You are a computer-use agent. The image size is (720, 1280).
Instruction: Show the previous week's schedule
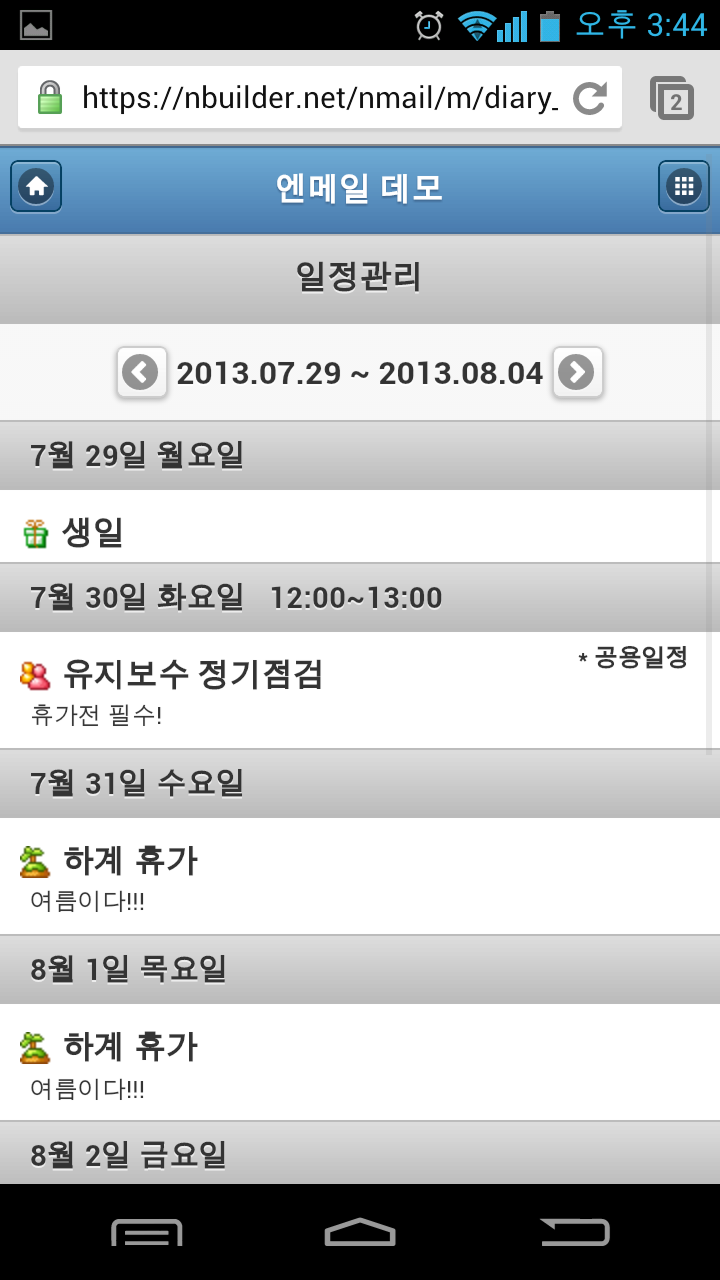(141, 373)
